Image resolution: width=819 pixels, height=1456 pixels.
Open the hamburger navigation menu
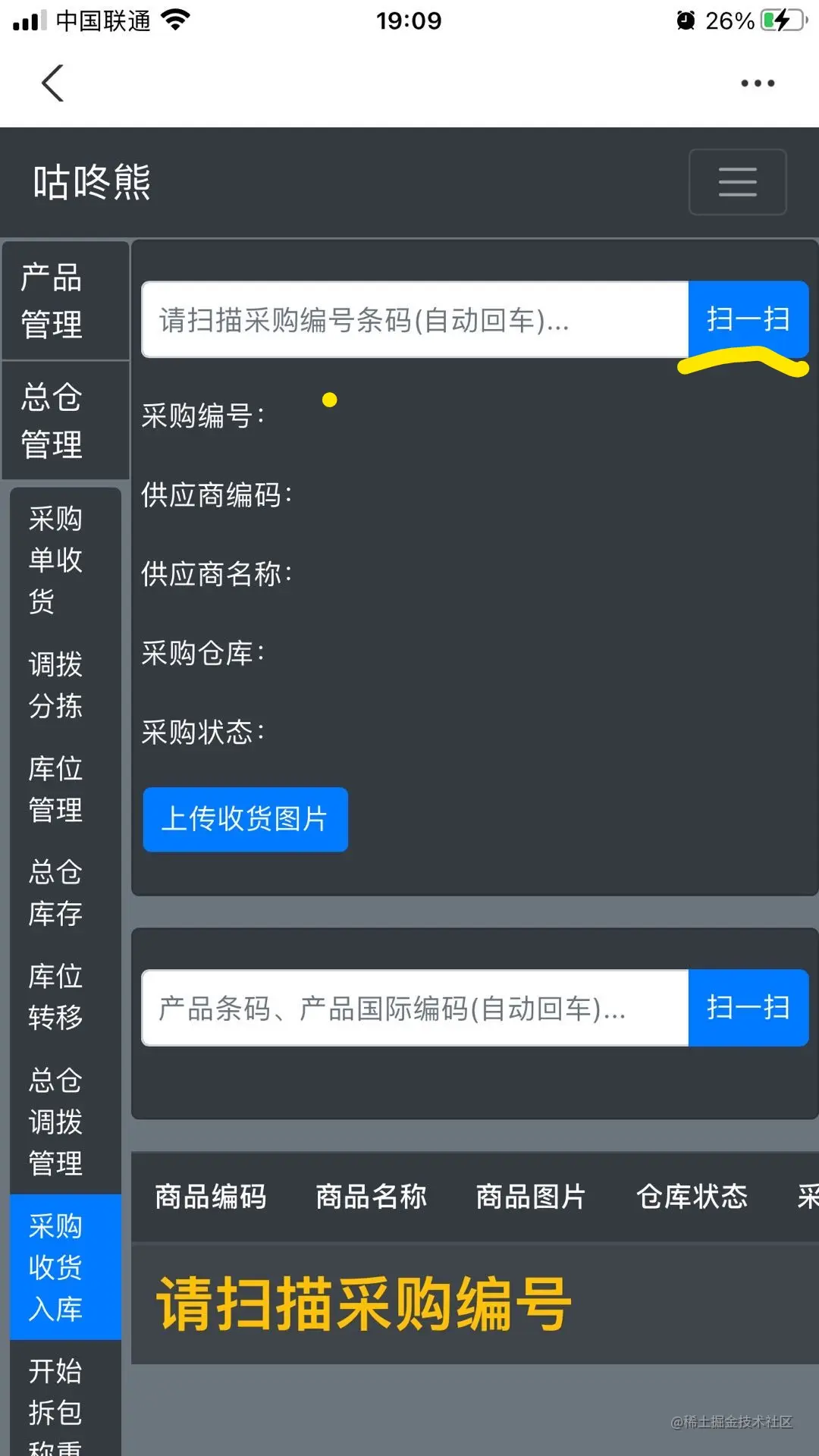click(737, 182)
